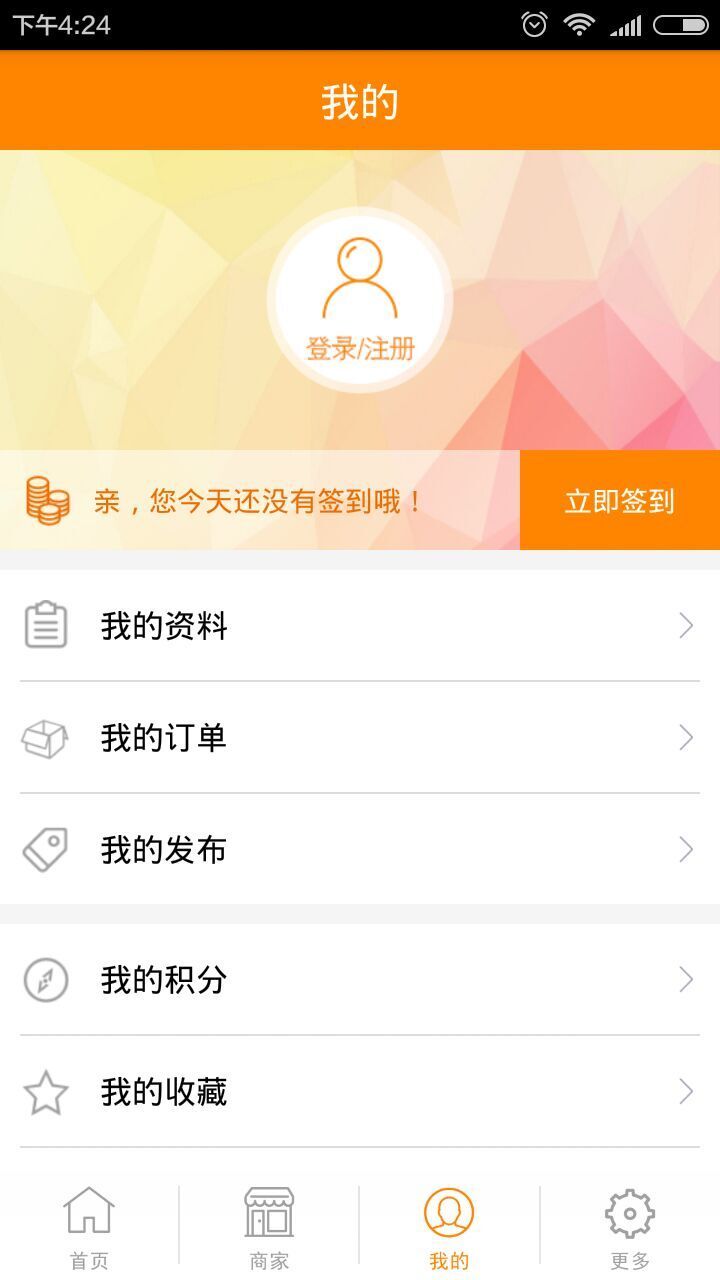Switch to the 首页 home tab
The image size is (720, 1280).
point(89,1228)
